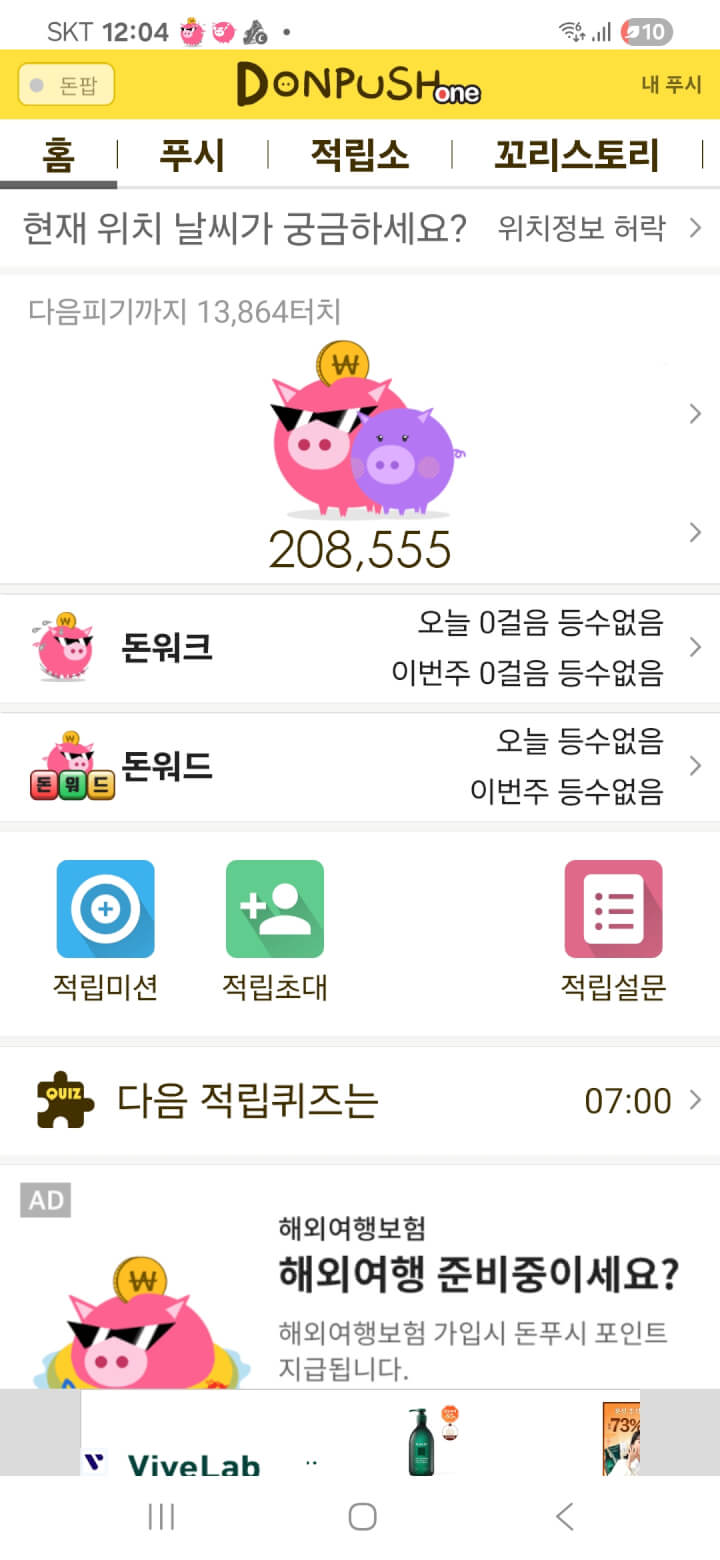720x1560 pixels.
Task: Switch to the 푸시 tab
Action: (192, 156)
